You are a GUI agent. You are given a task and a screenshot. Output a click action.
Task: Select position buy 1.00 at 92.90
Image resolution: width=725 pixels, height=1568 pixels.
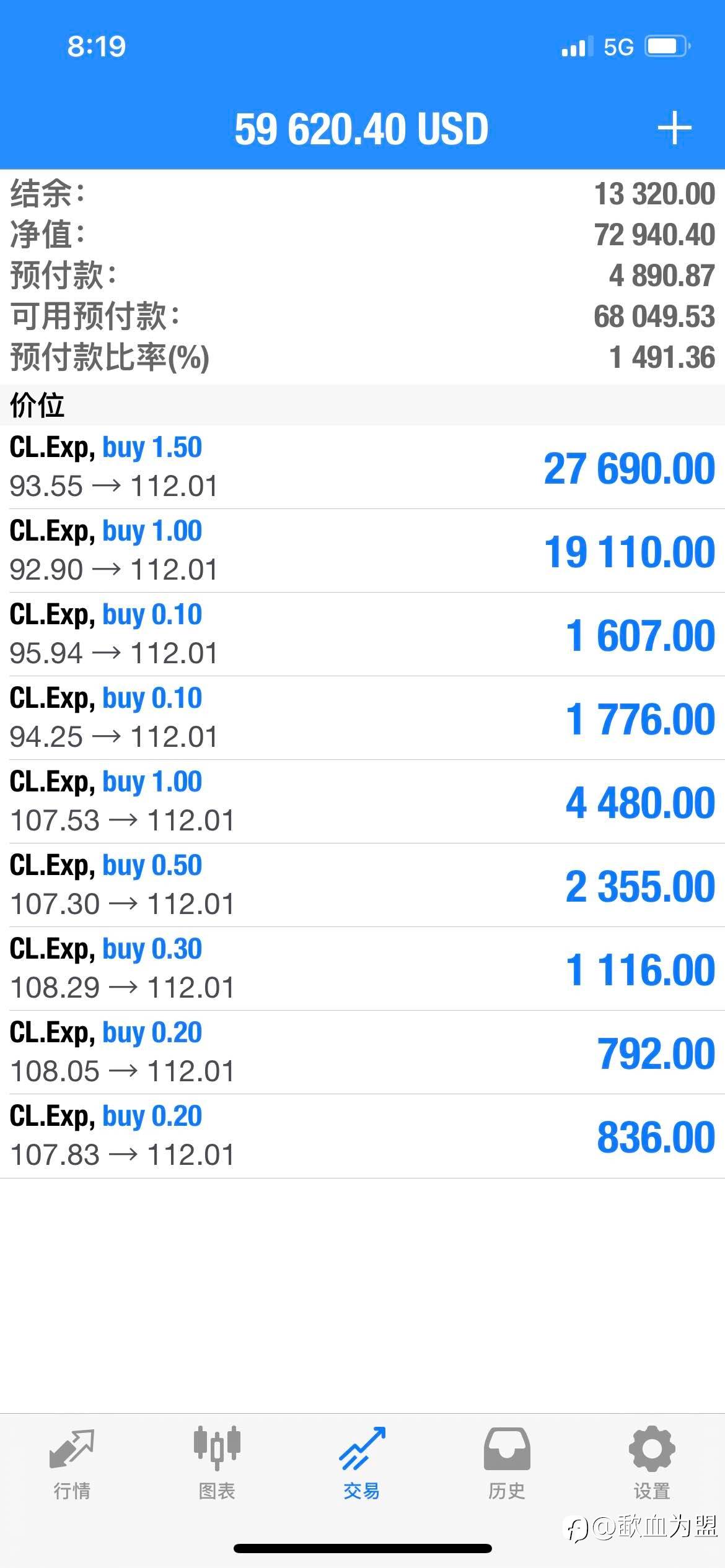[362, 551]
